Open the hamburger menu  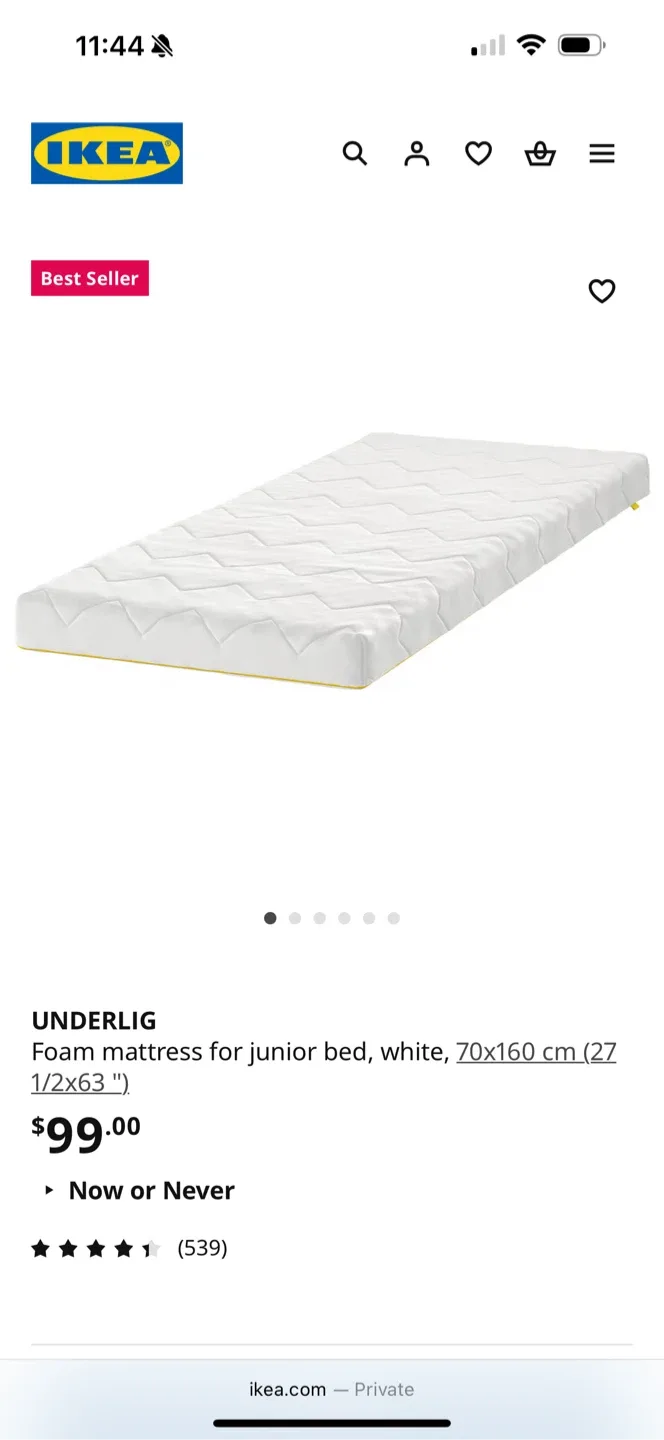[x=601, y=153]
